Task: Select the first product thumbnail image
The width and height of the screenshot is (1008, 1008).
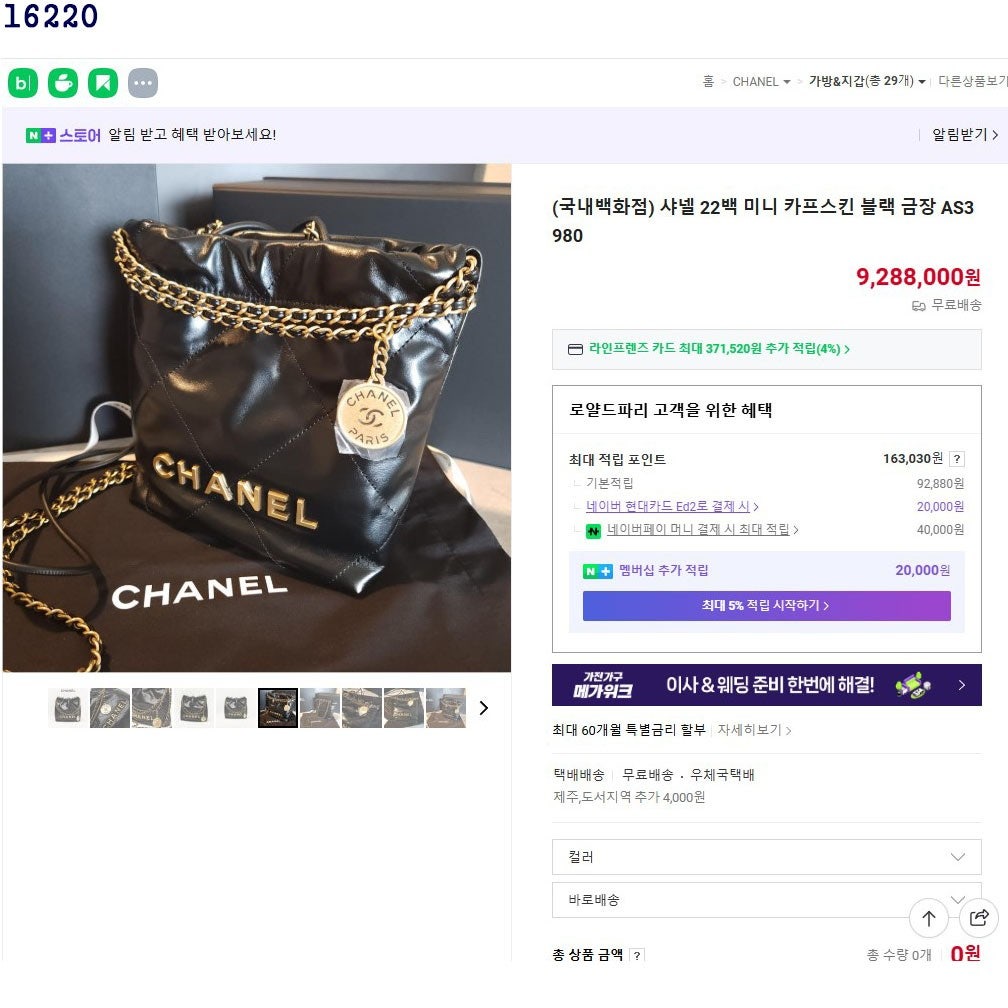Action: point(67,708)
